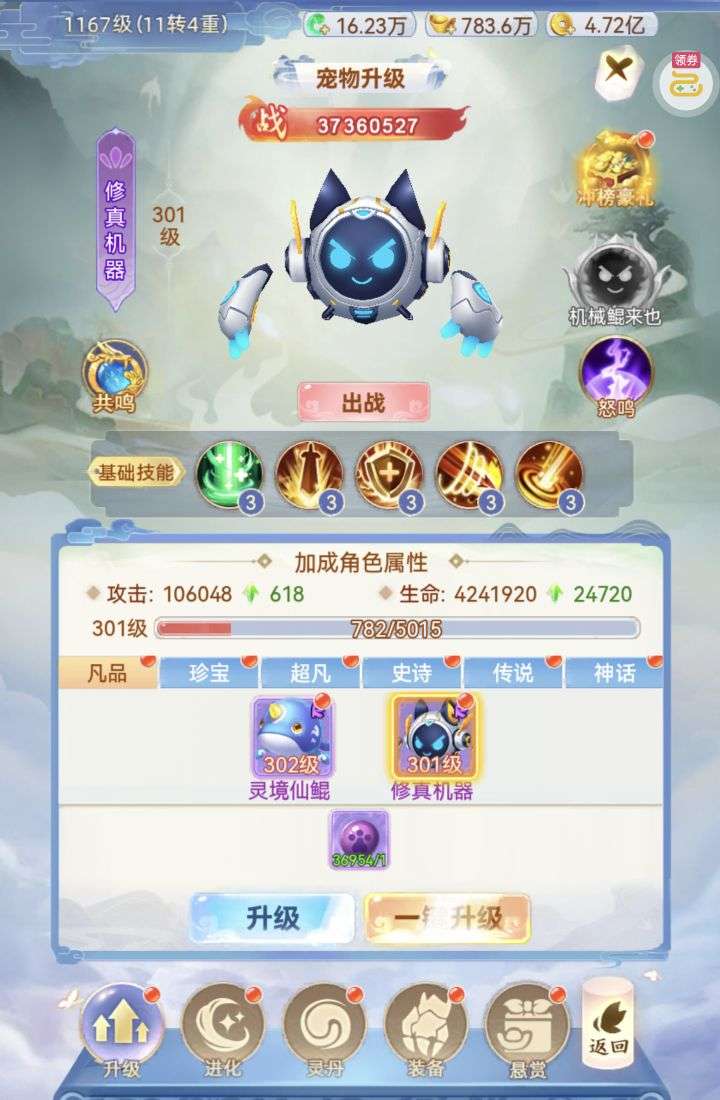This screenshot has height=1100, width=720.
Task: Open the 传说 rarity tab
Action: 512,674
